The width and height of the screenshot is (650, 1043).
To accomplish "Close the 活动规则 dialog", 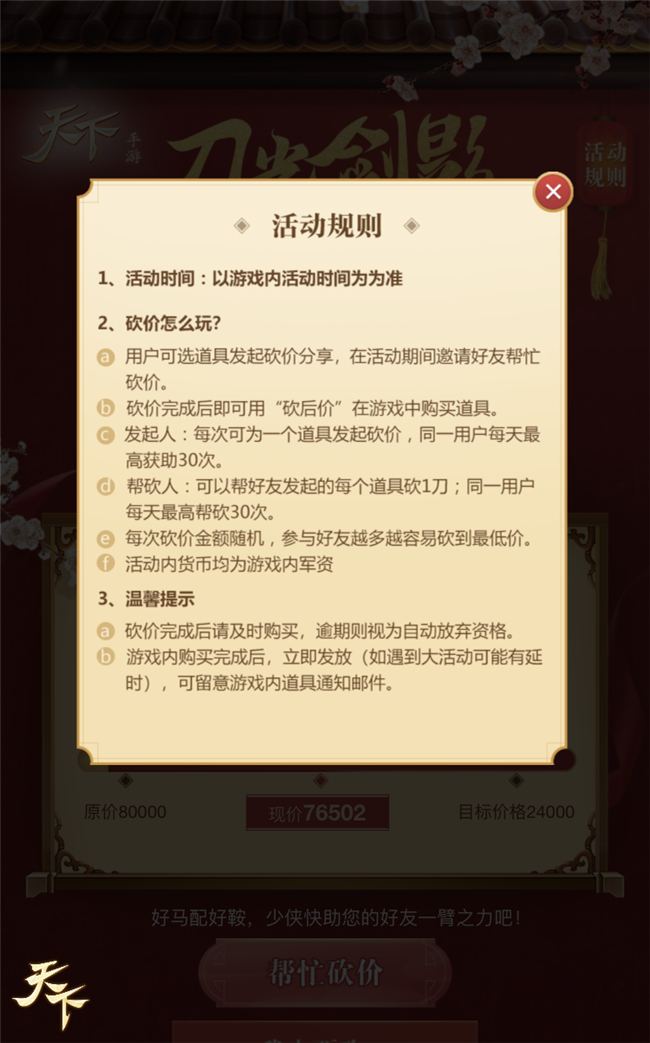I will (x=553, y=192).
